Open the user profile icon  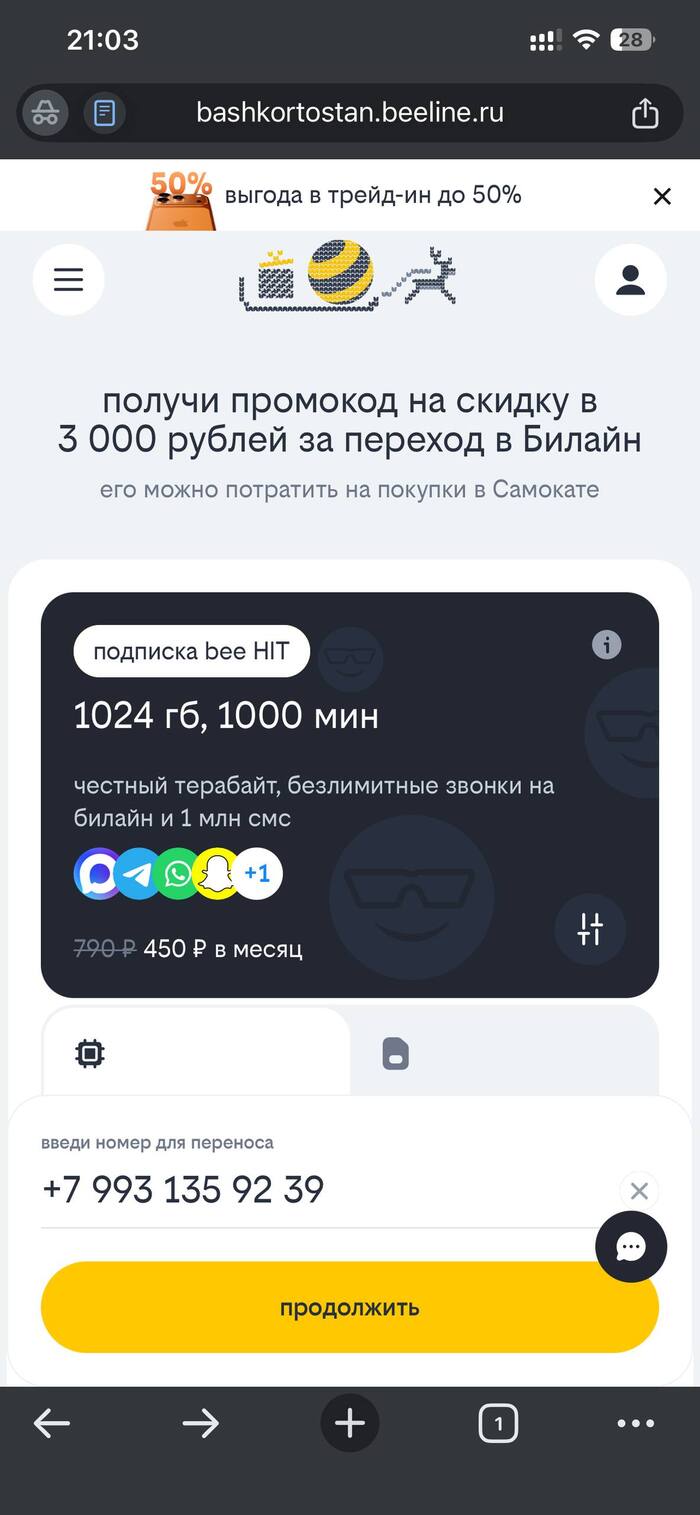(x=630, y=280)
